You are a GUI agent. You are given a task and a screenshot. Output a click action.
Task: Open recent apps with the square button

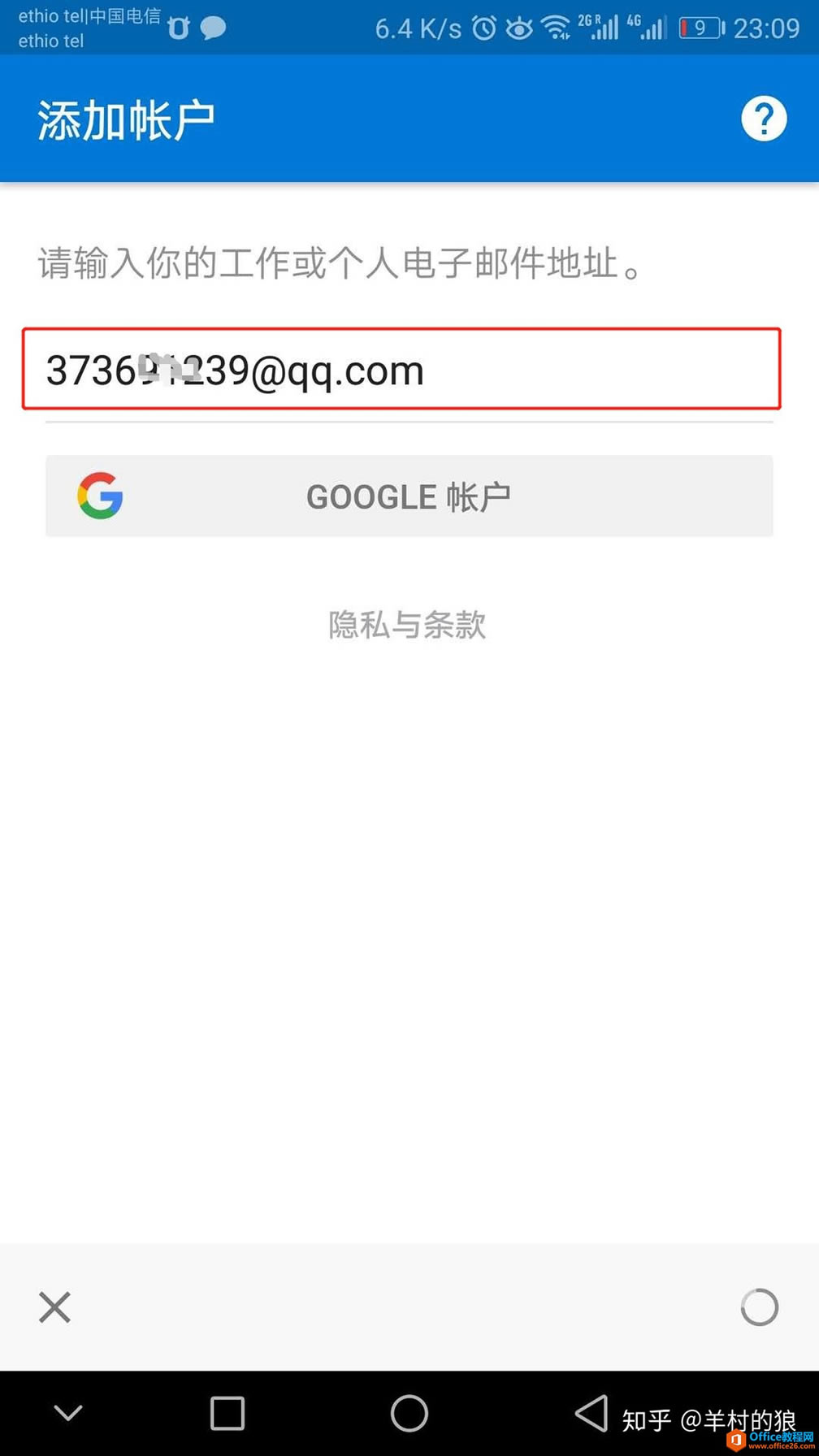(x=227, y=1412)
